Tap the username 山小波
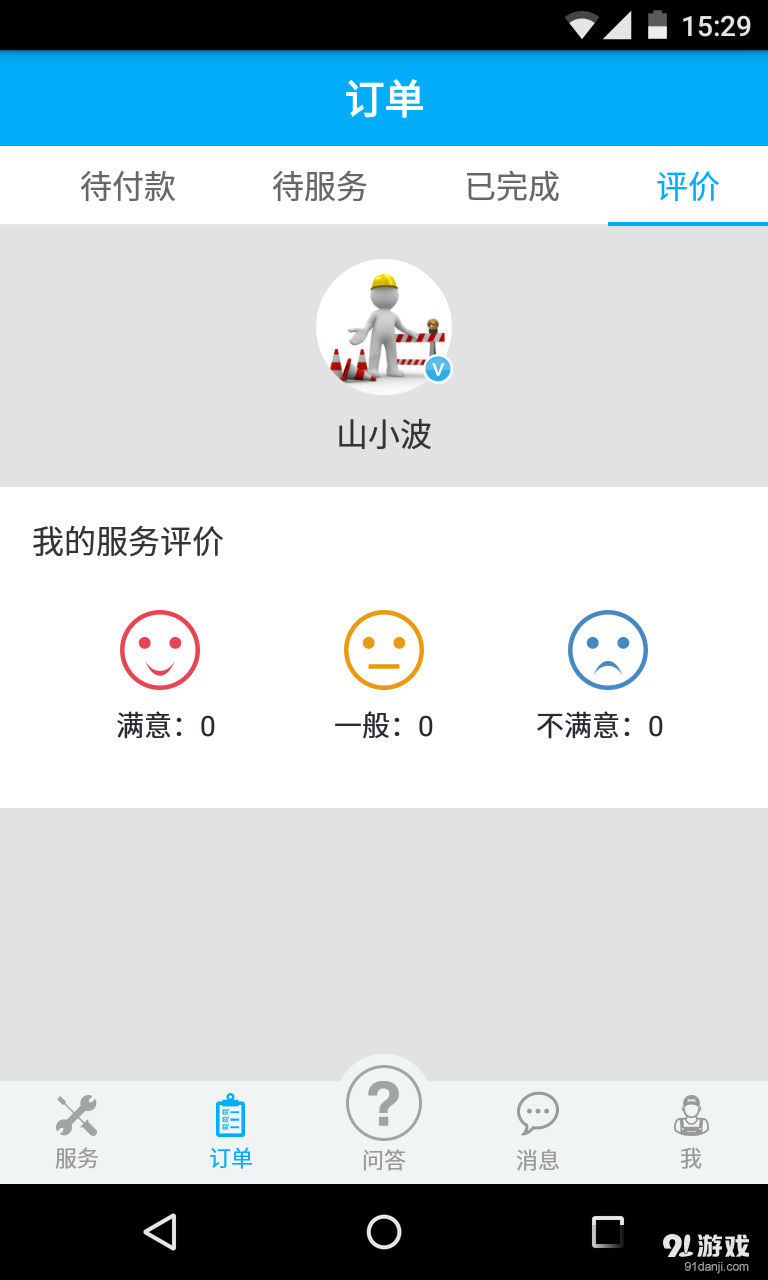The image size is (768, 1280). coord(384,437)
